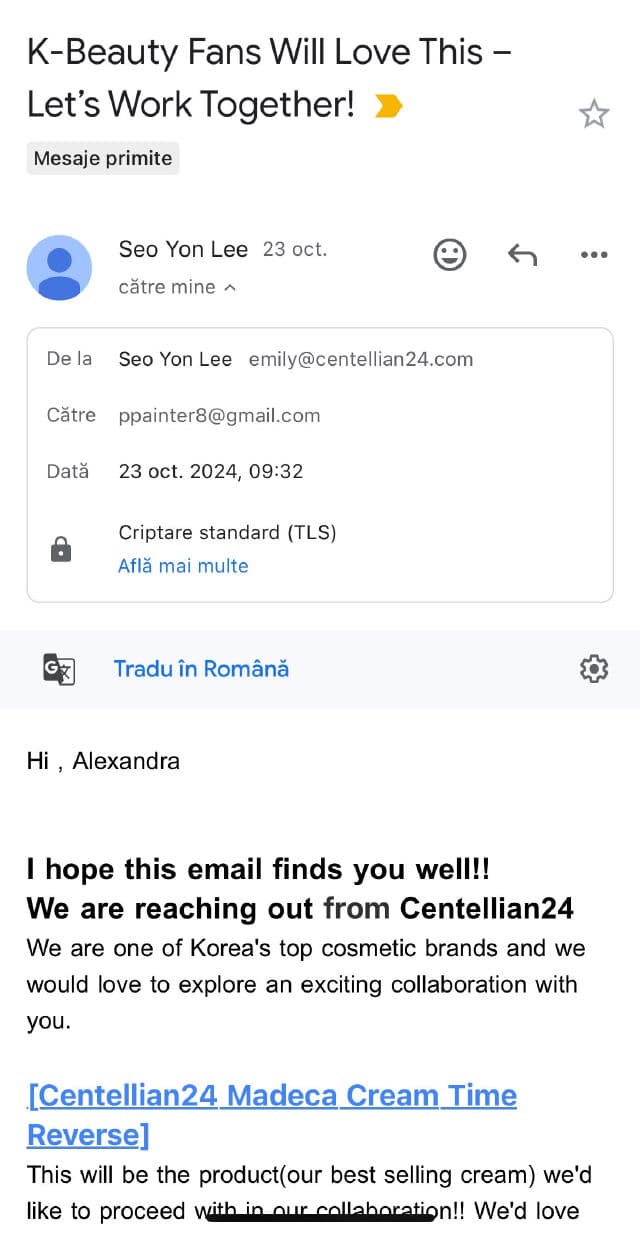The width and height of the screenshot is (640, 1235).
Task: Open the Află mai multe encryption link
Action: (183, 566)
